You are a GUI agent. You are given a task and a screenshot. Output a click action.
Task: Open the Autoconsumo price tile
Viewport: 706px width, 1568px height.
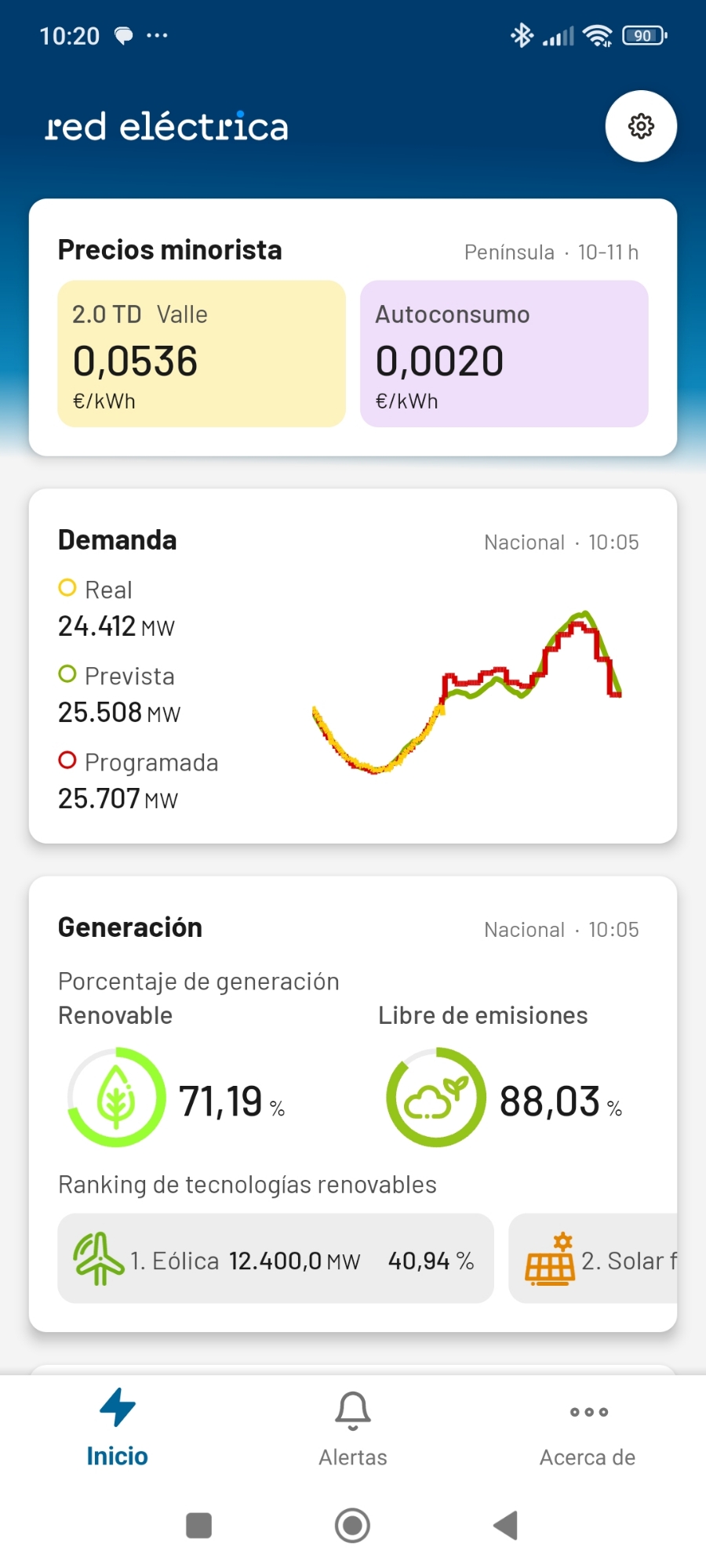(504, 354)
